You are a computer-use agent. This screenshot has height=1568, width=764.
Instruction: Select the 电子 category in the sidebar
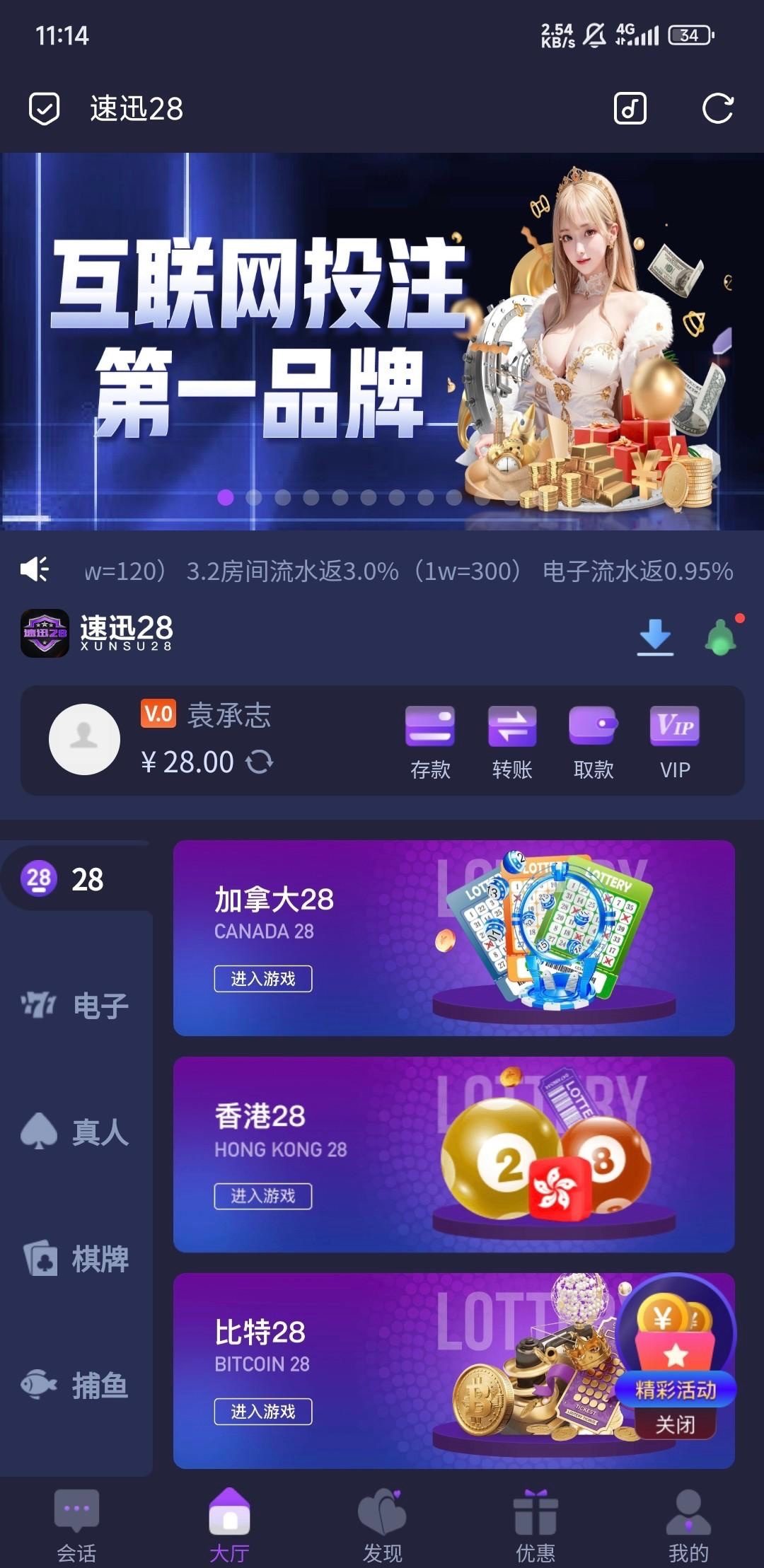[x=76, y=1005]
